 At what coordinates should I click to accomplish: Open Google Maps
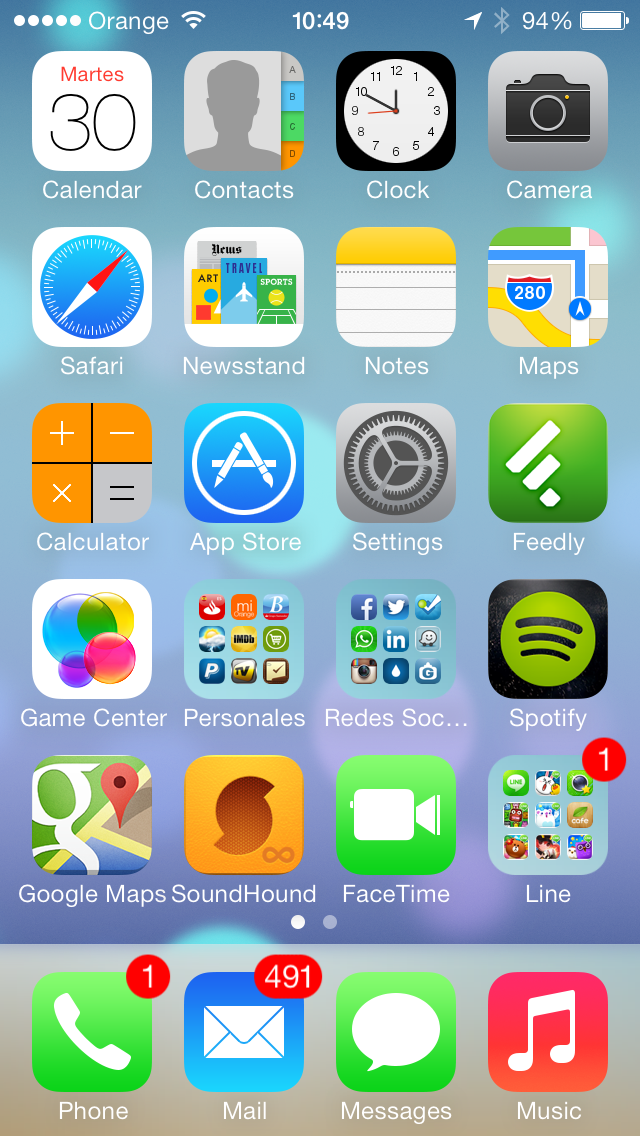tap(92, 815)
